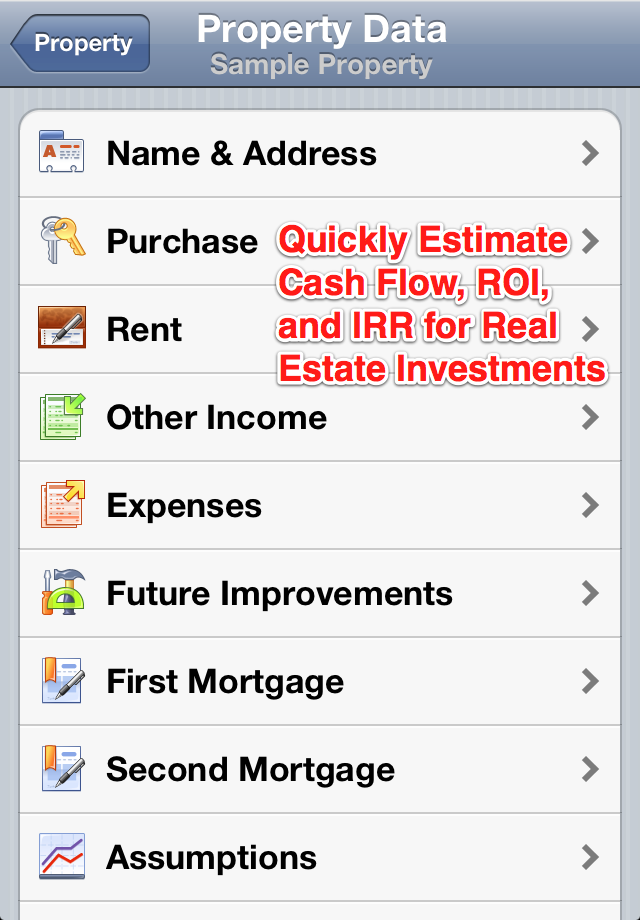
Task: Open the Purchase details row
Action: click(x=180, y=242)
